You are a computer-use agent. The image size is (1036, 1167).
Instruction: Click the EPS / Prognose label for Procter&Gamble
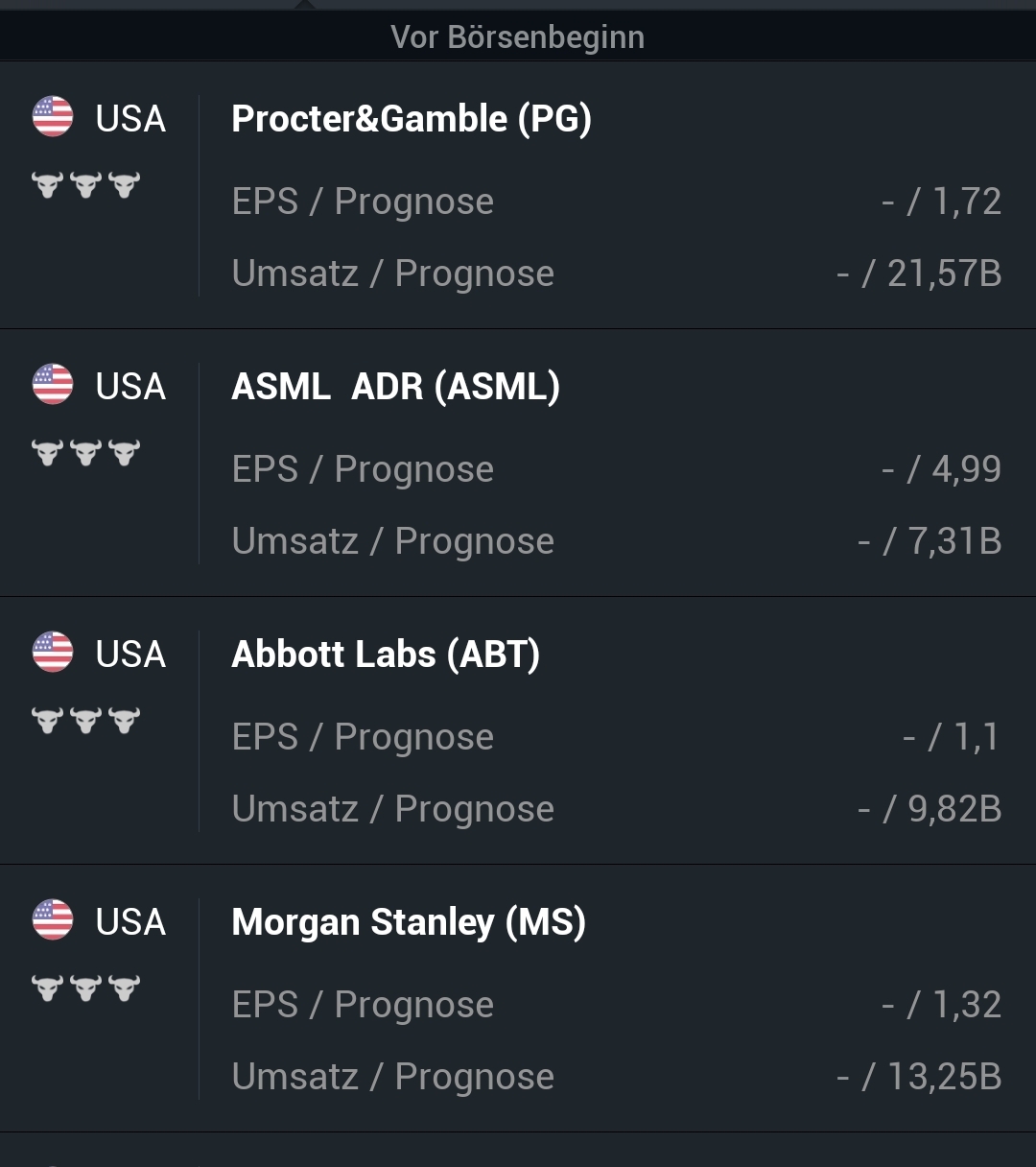(x=363, y=202)
